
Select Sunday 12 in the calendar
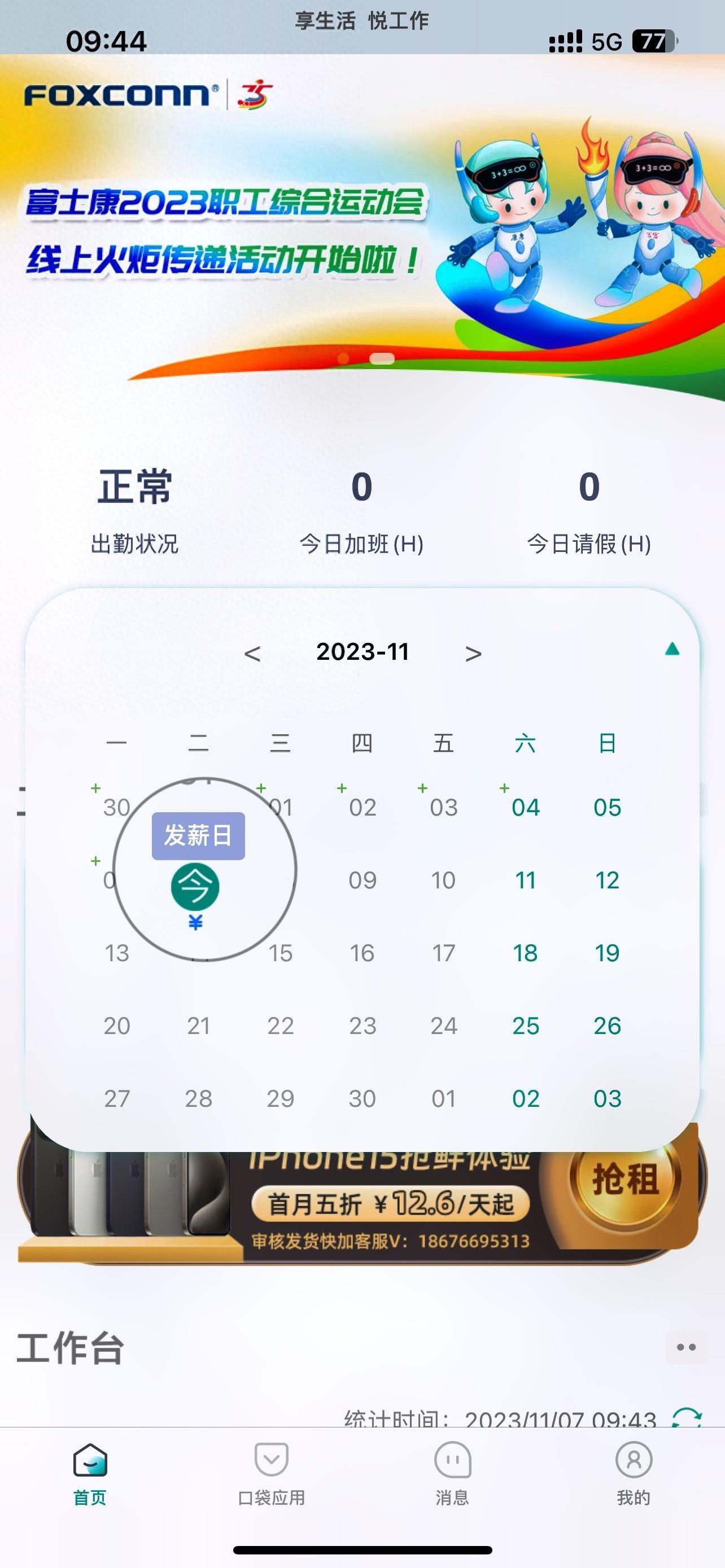[607, 881]
